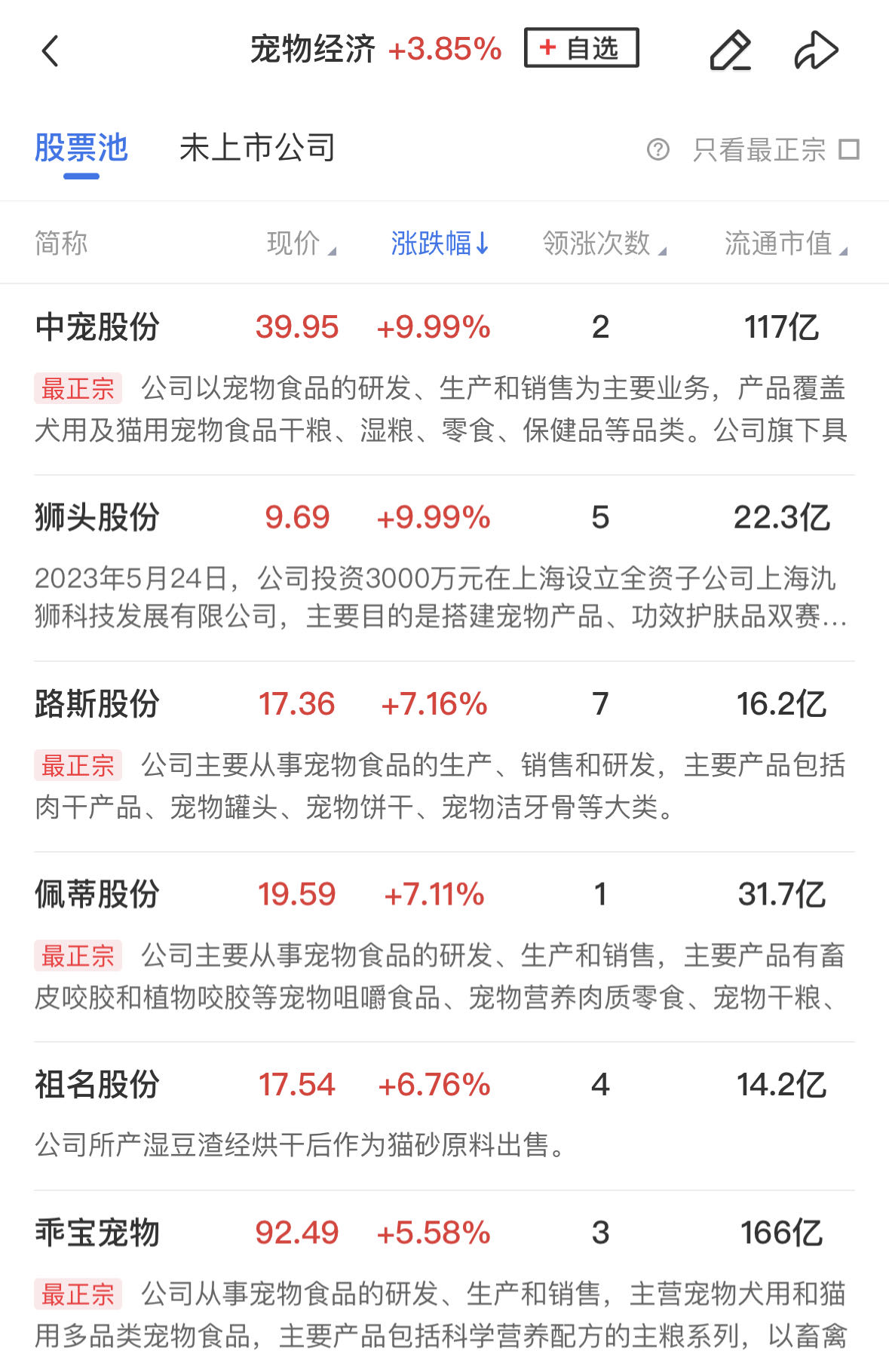This screenshot has height=1372, width=889.
Task: Sort the list by 流通市值
Action: pos(785,243)
